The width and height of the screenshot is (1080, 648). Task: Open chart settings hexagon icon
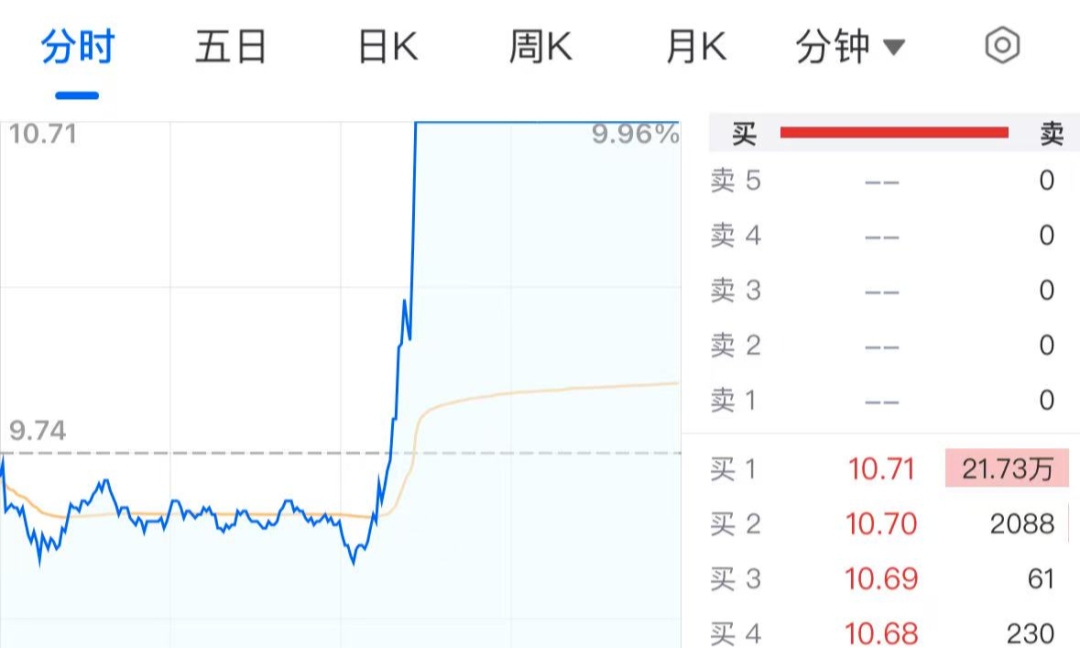(1002, 46)
